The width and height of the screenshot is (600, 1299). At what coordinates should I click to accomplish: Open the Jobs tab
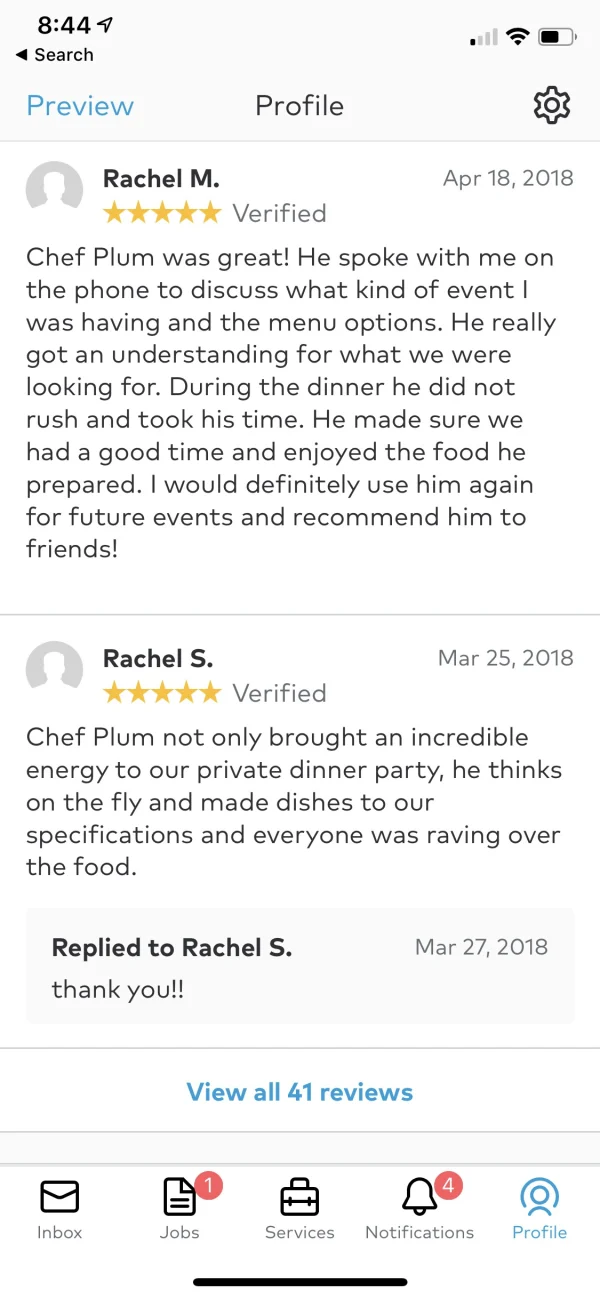point(180,1208)
